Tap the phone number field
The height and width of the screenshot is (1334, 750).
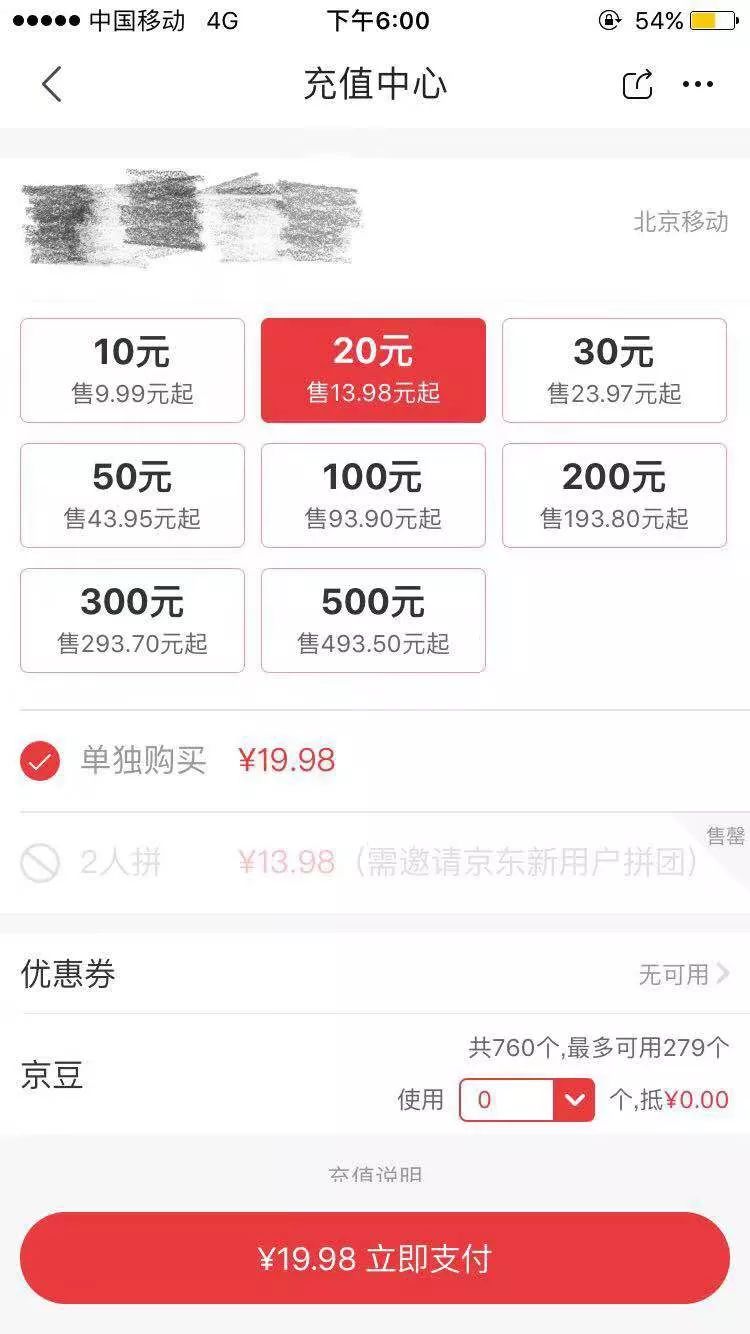tap(190, 220)
